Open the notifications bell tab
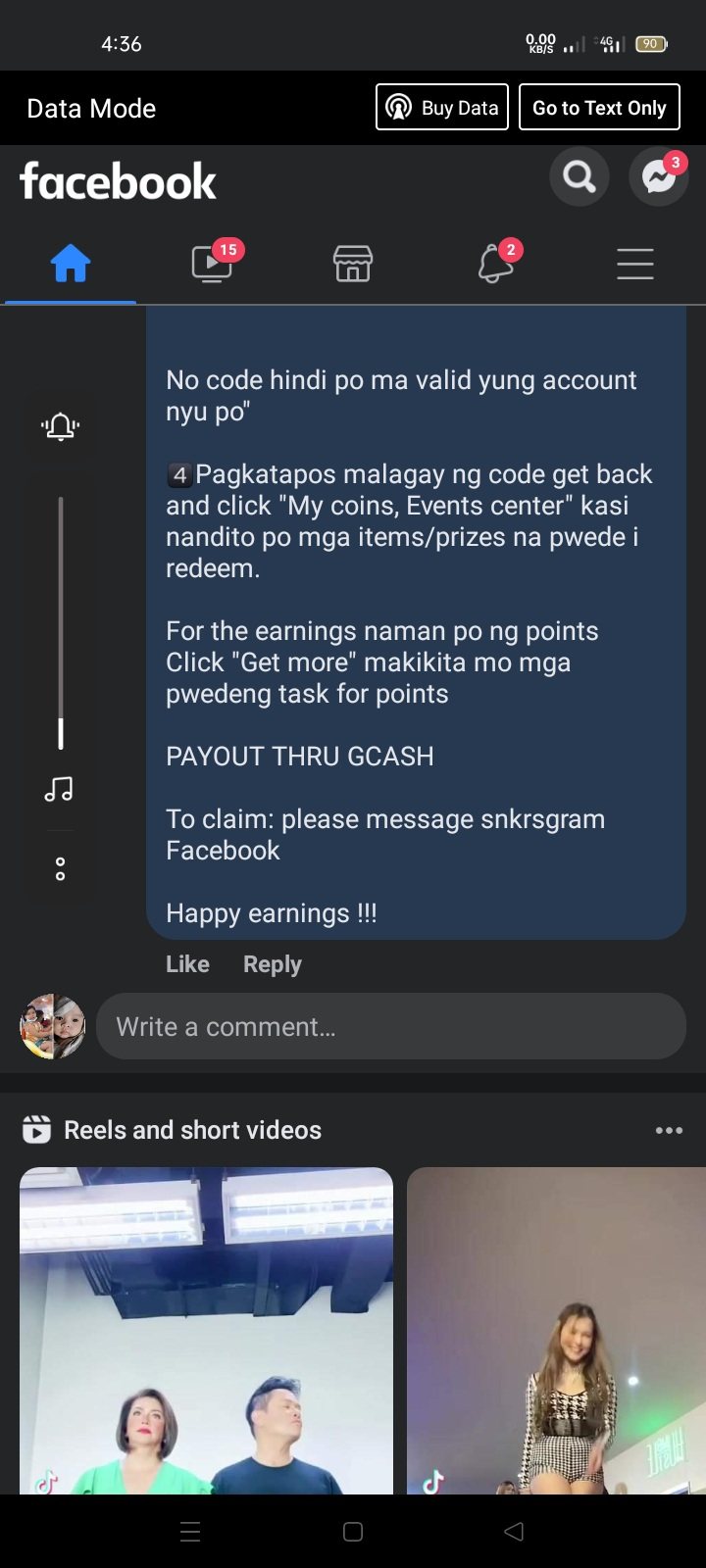This screenshot has height=1568, width=706. click(495, 264)
